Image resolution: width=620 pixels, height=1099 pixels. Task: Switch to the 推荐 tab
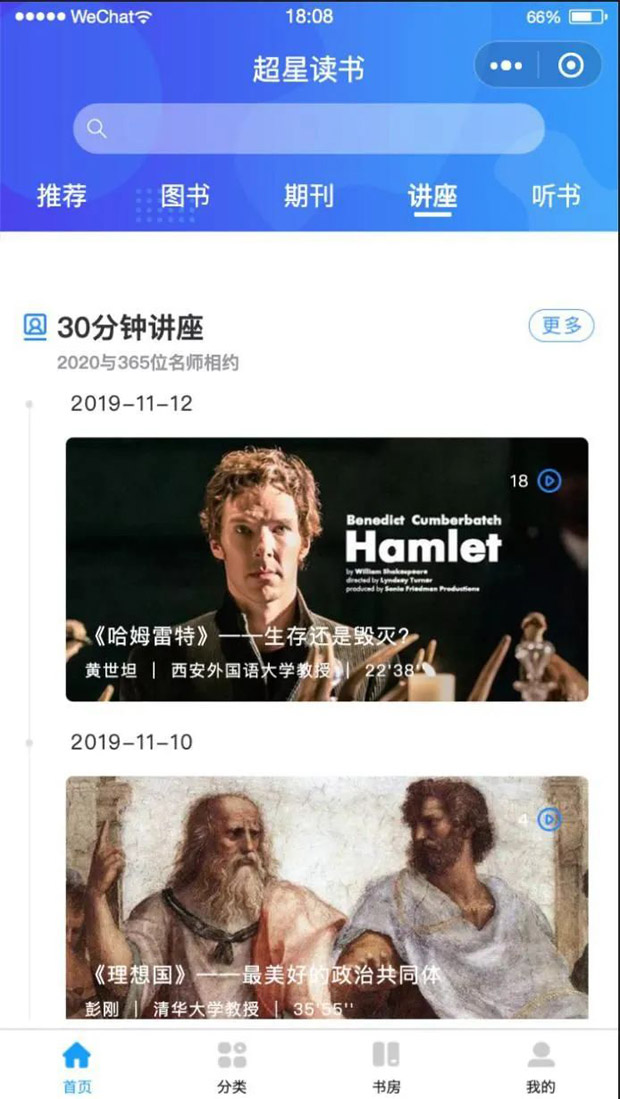pyautogui.click(x=62, y=196)
